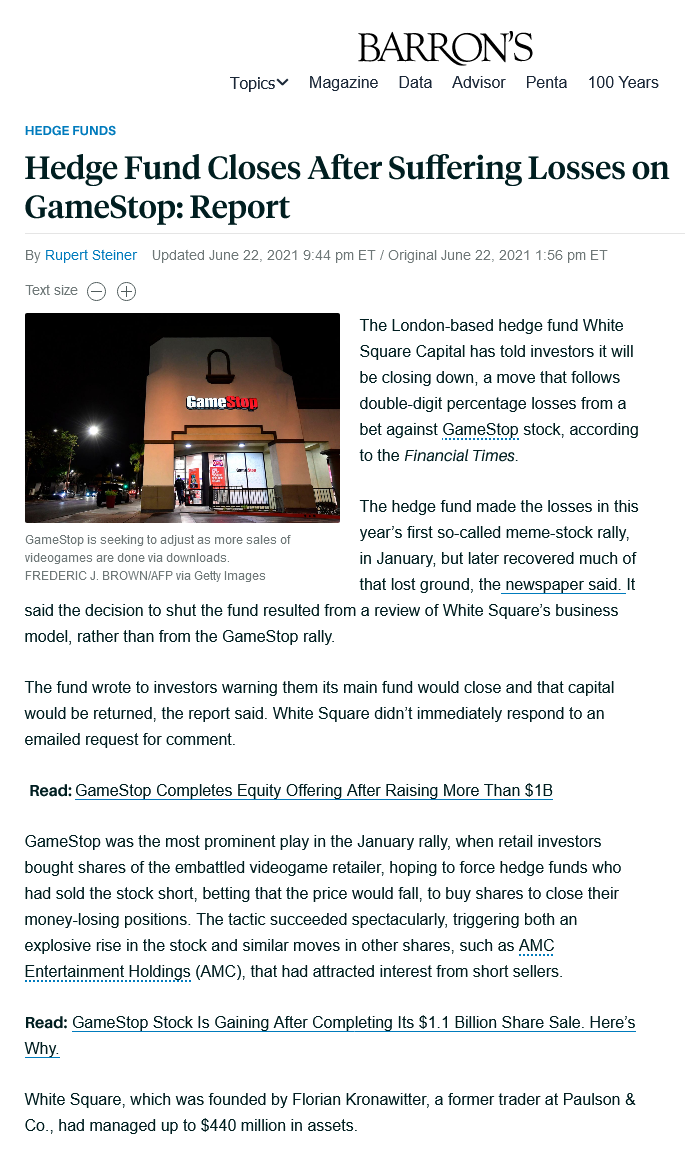
Task: Open the Advisor section
Action: click(x=478, y=82)
